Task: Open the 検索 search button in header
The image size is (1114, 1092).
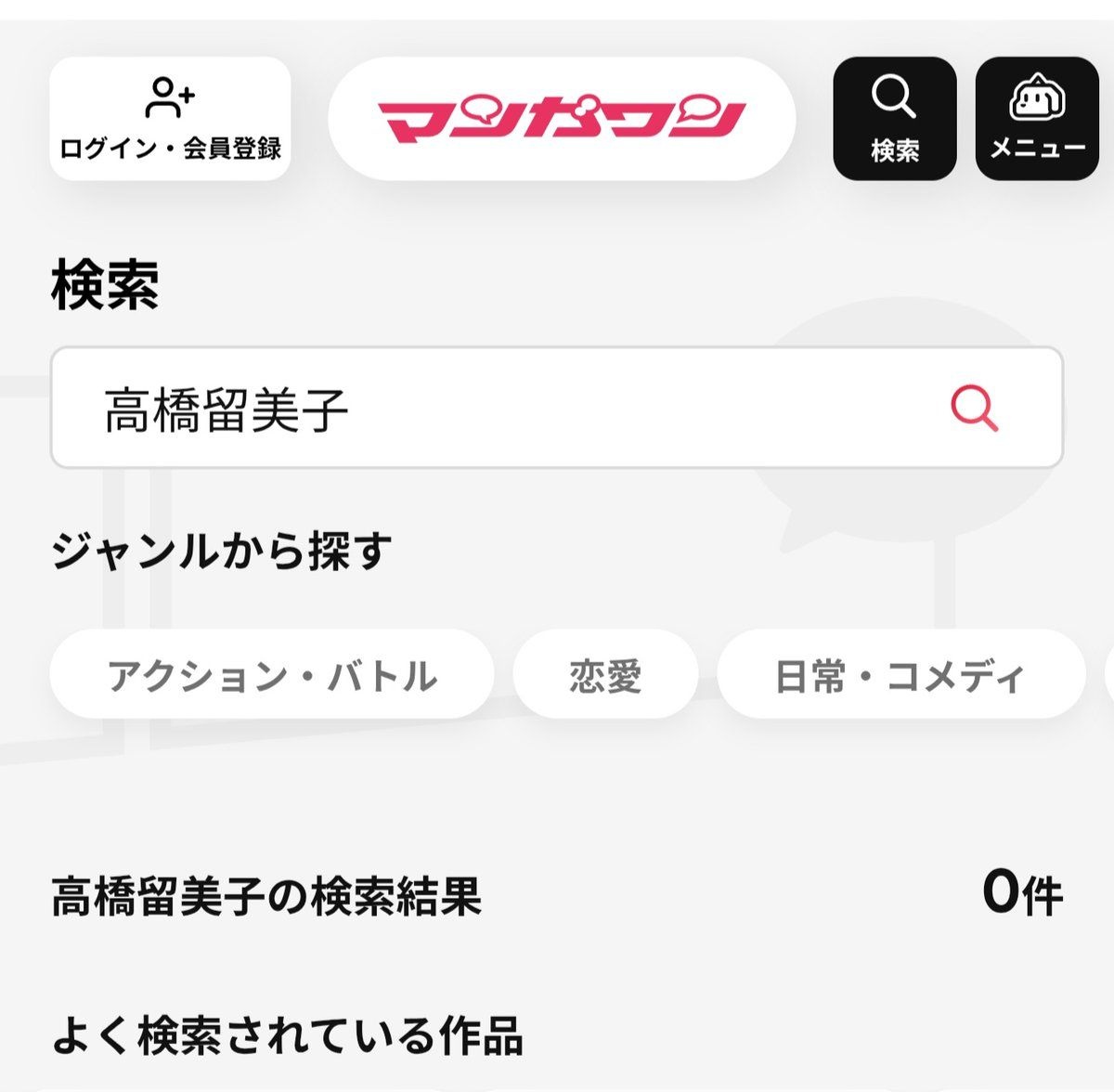Action: 894,119
